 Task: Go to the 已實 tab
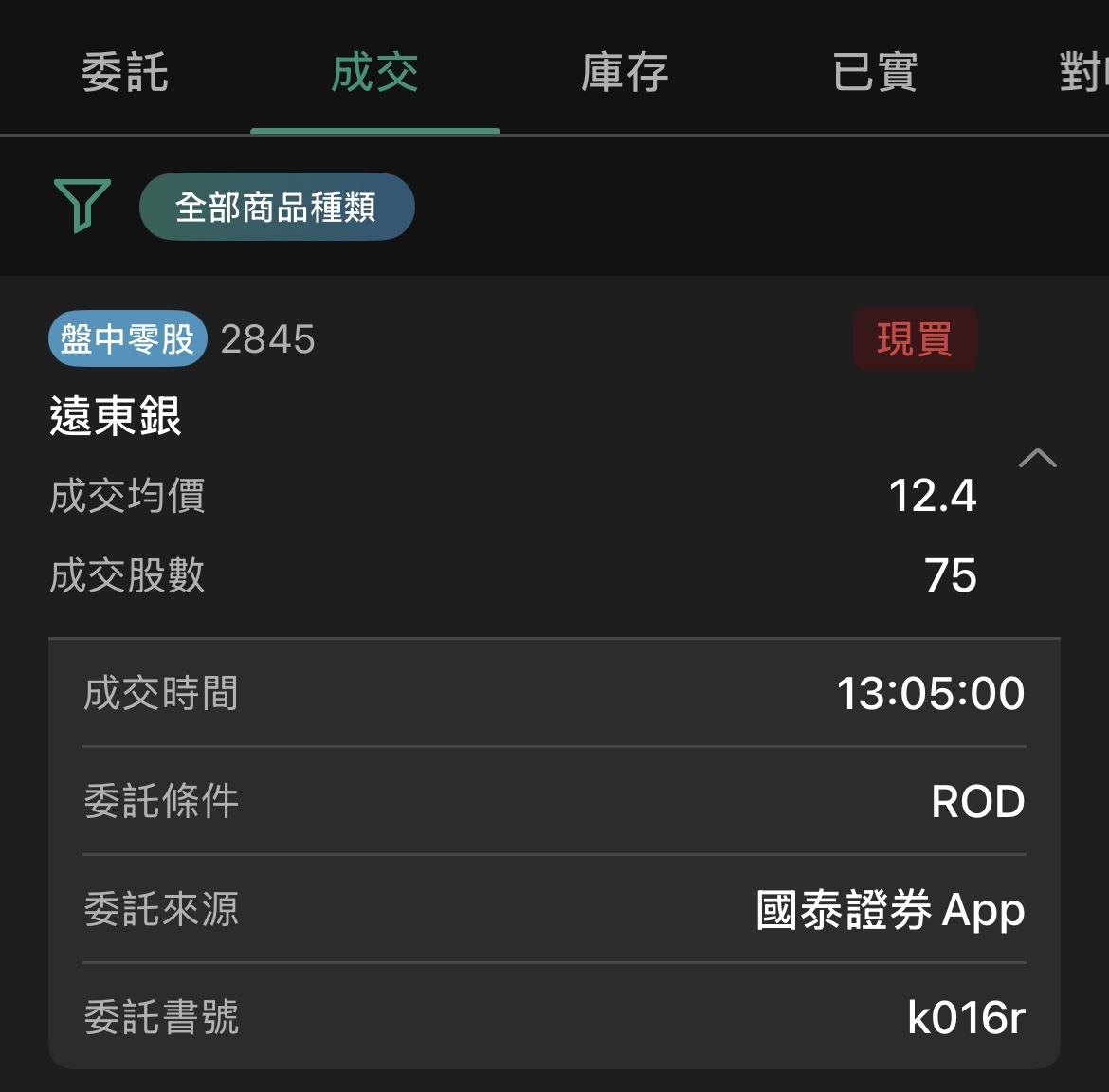875,73
